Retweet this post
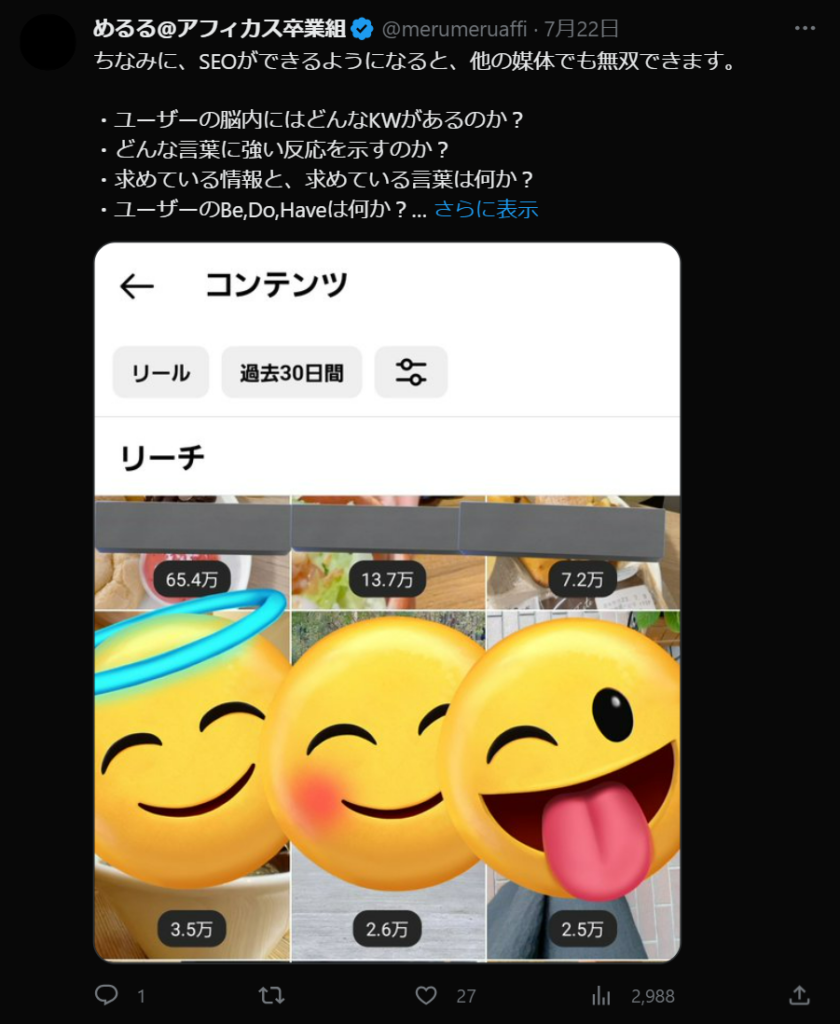This screenshot has width=840, height=1024. 270,995
